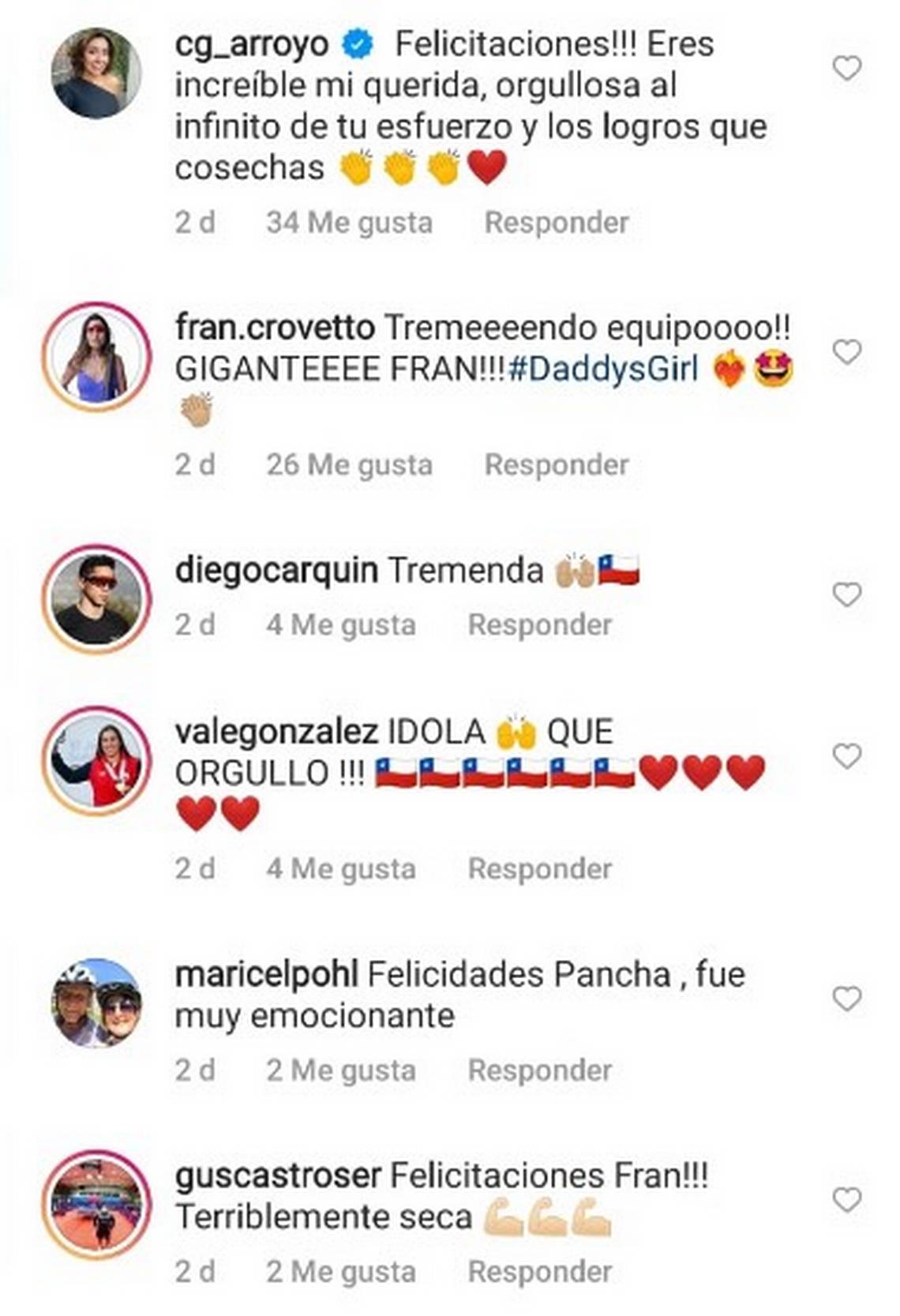Like valegonzalez's comment
Viewport: 900px width, 1316px height.
[x=846, y=756]
